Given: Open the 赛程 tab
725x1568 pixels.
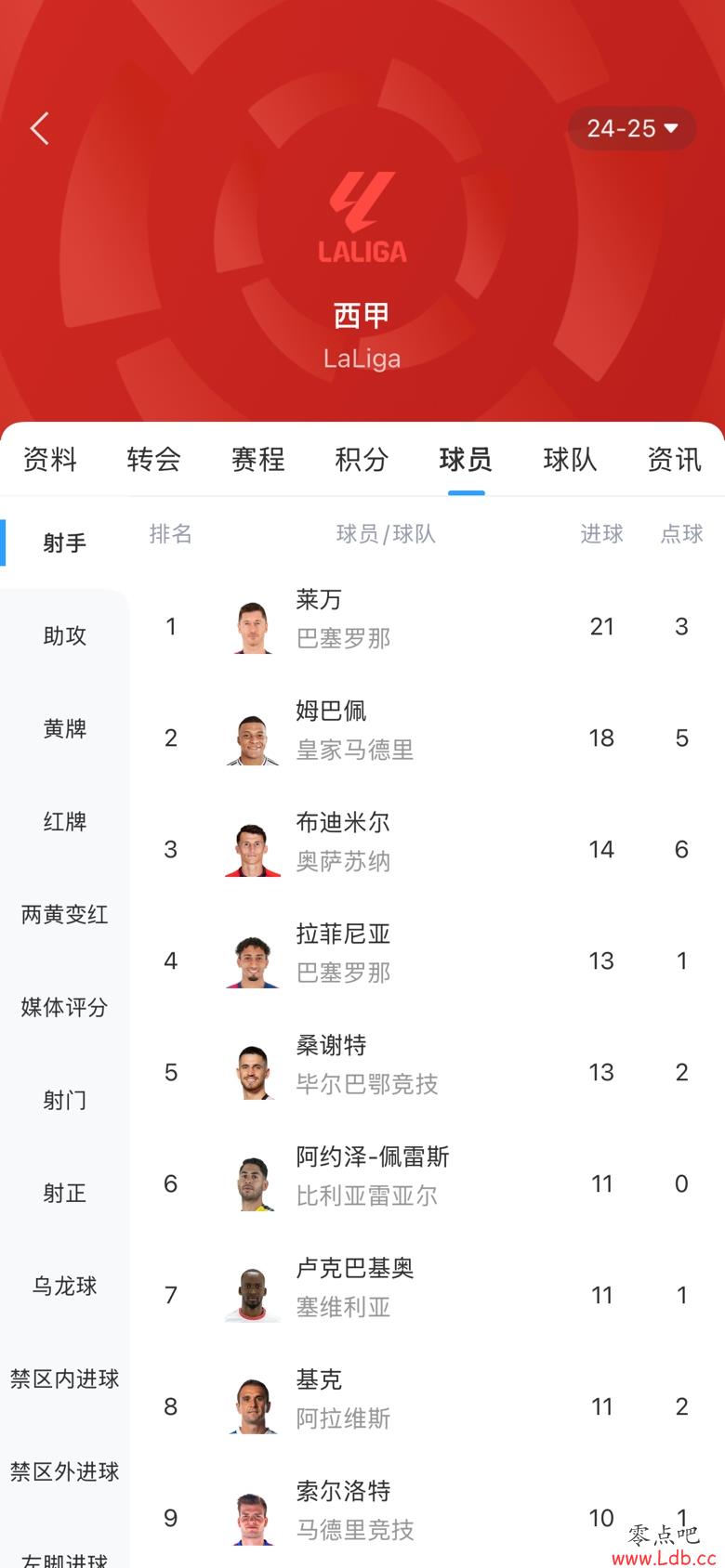Looking at the screenshot, I should (258, 459).
